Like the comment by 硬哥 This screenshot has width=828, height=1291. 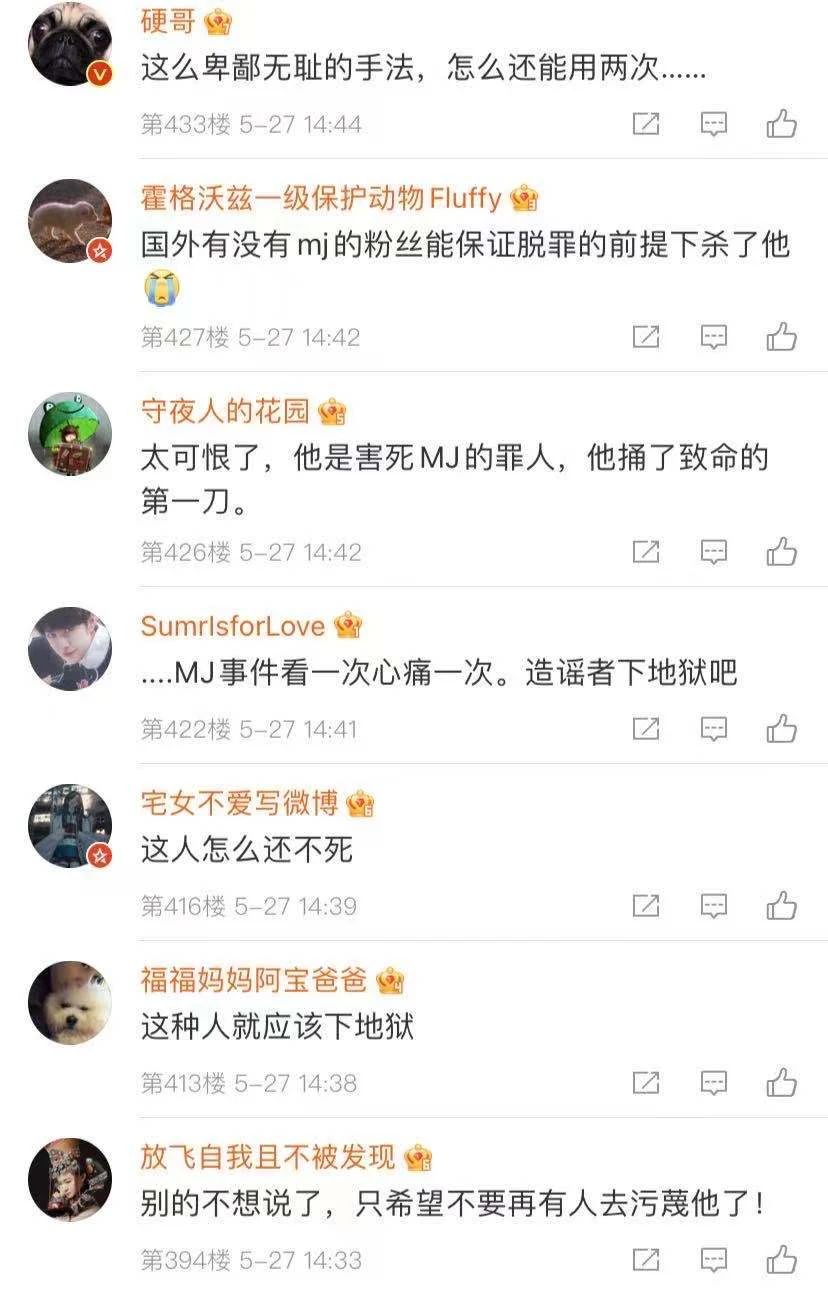[781, 124]
